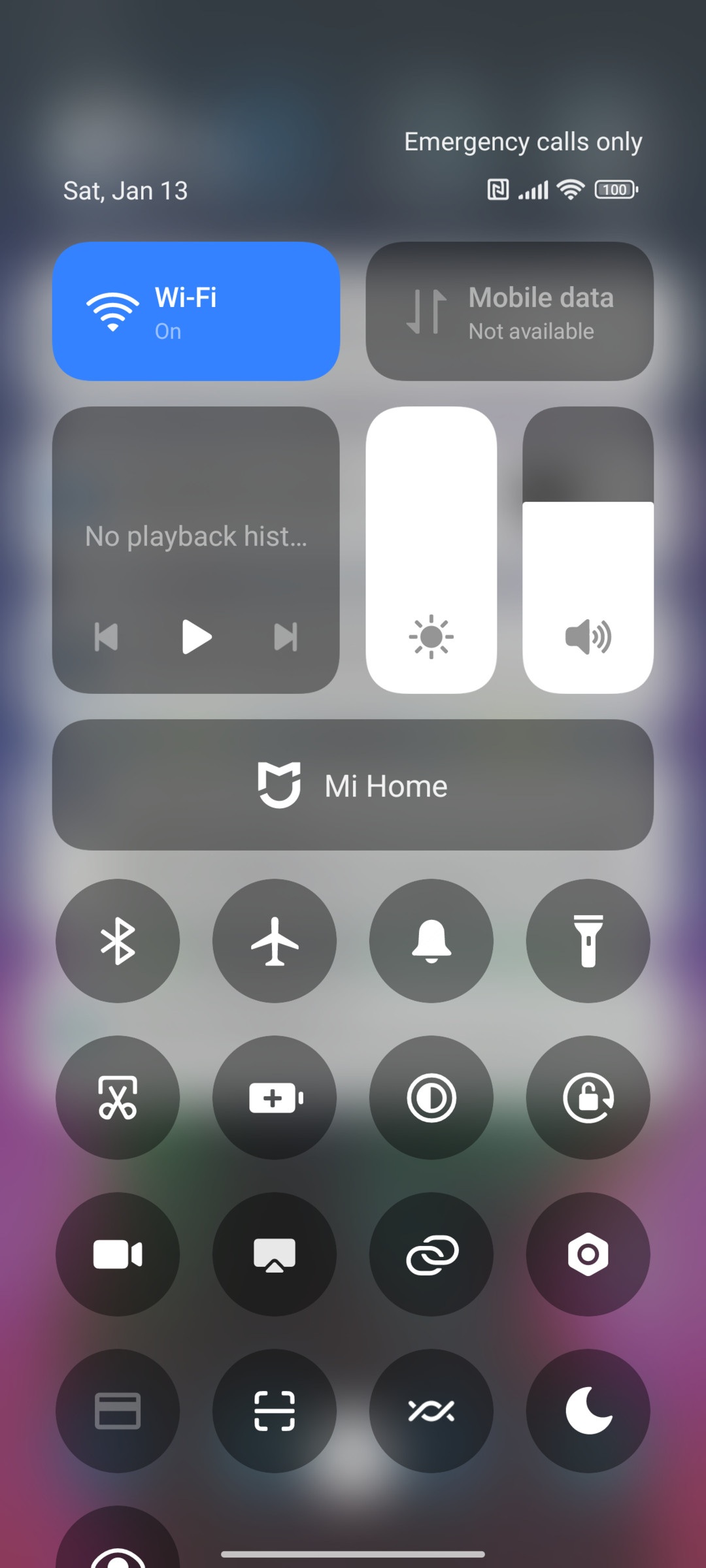This screenshot has width=706, height=1568.
Task: Enable the crescent moon do not disturb toggle
Action: click(588, 1411)
